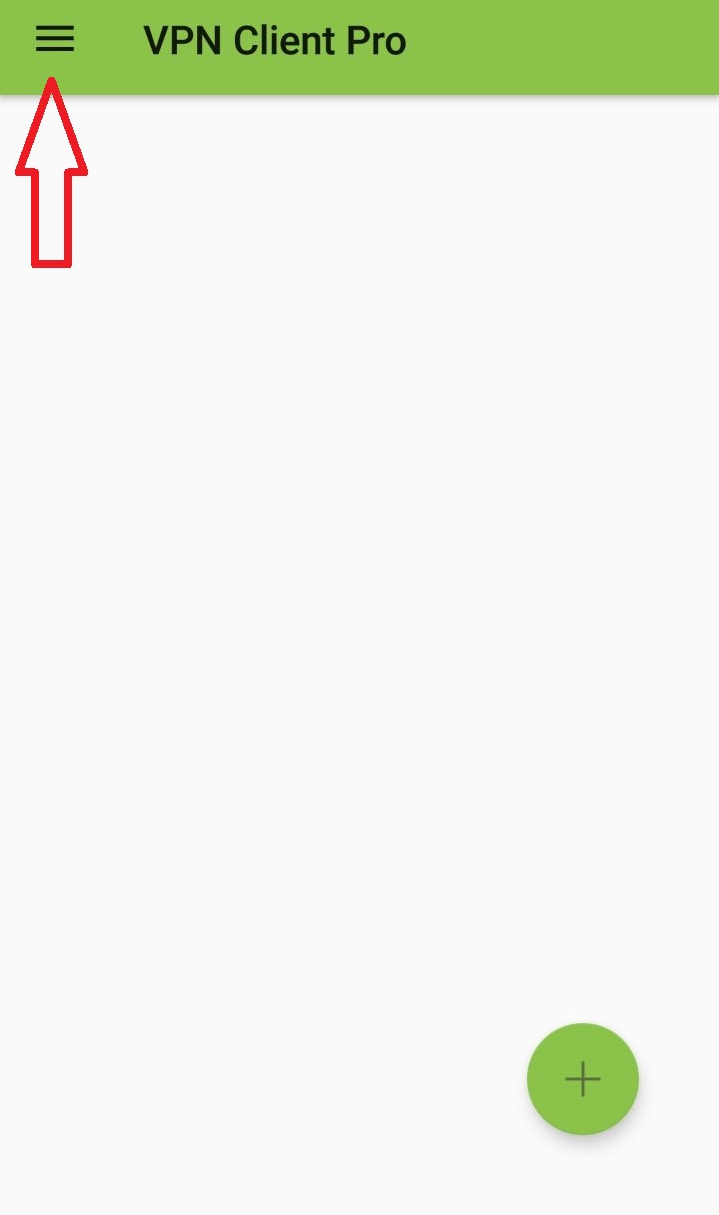Open the hamburger drawer menu
Image resolution: width=719 pixels, height=1215 pixels.
(x=55, y=39)
